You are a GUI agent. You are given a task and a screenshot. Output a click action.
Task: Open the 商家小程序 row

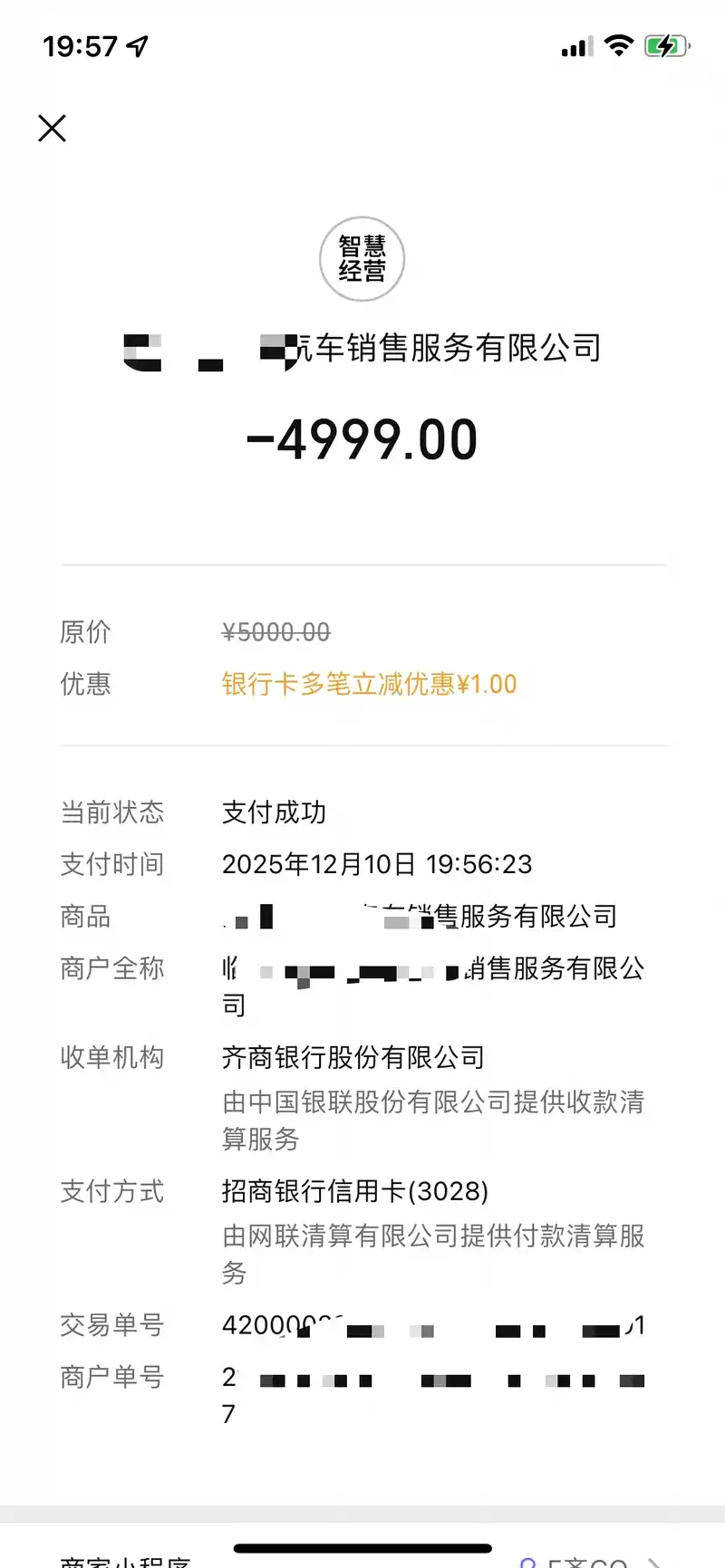[362, 1560]
